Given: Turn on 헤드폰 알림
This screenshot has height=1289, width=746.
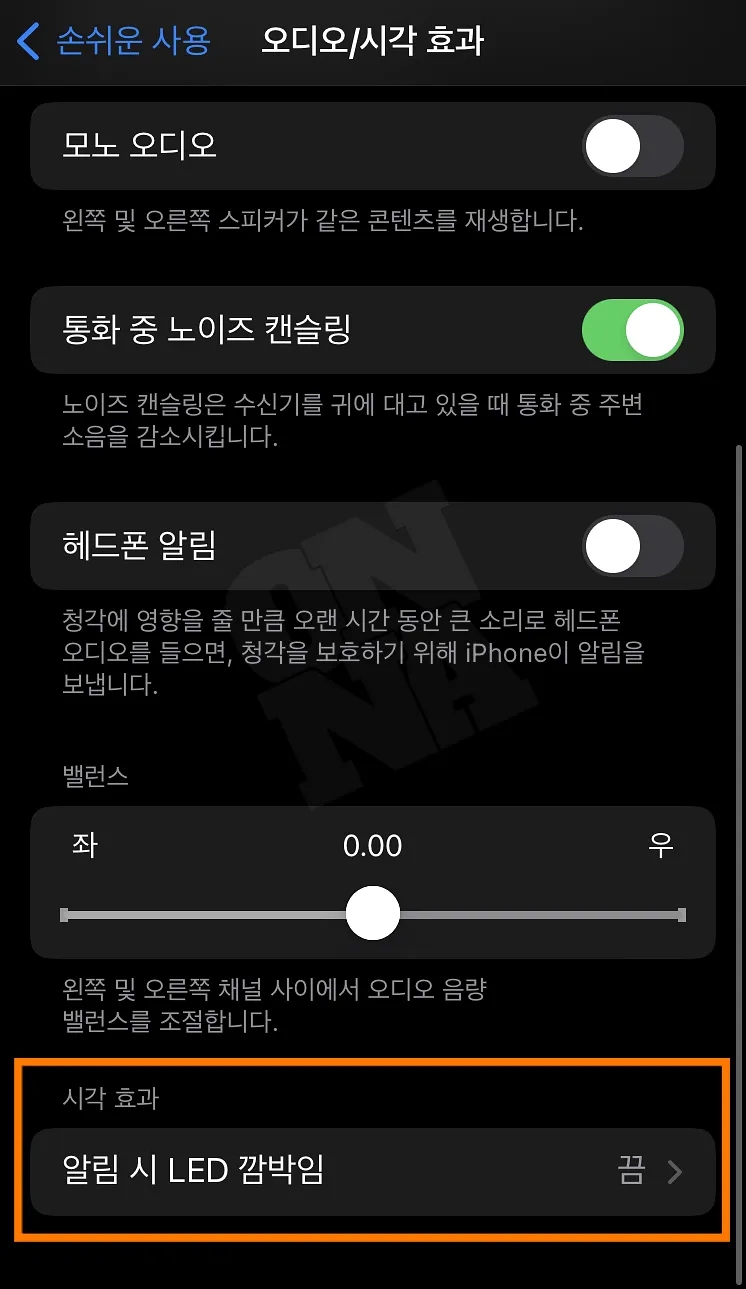Looking at the screenshot, I should (632, 547).
